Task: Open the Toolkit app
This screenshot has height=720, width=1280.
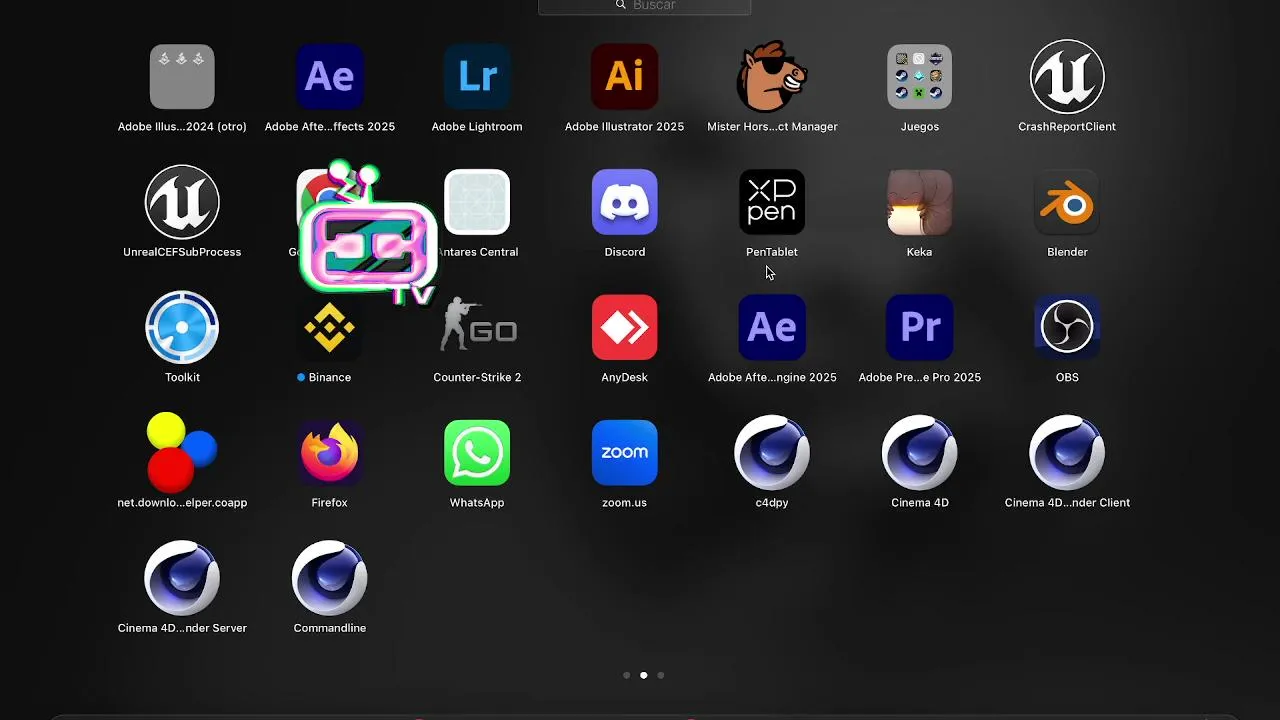Action: 182,329
